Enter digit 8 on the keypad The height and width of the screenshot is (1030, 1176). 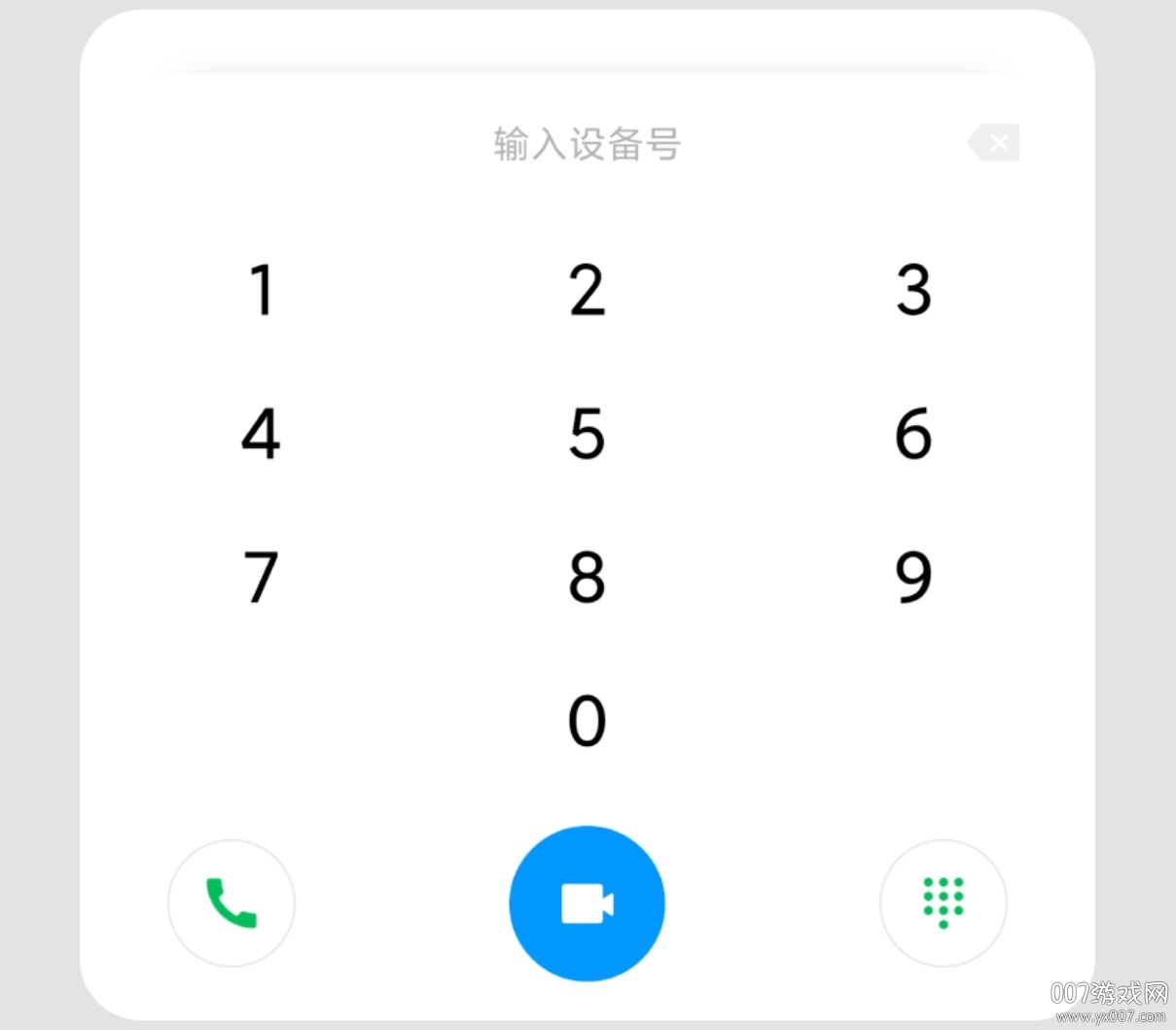coord(587,577)
